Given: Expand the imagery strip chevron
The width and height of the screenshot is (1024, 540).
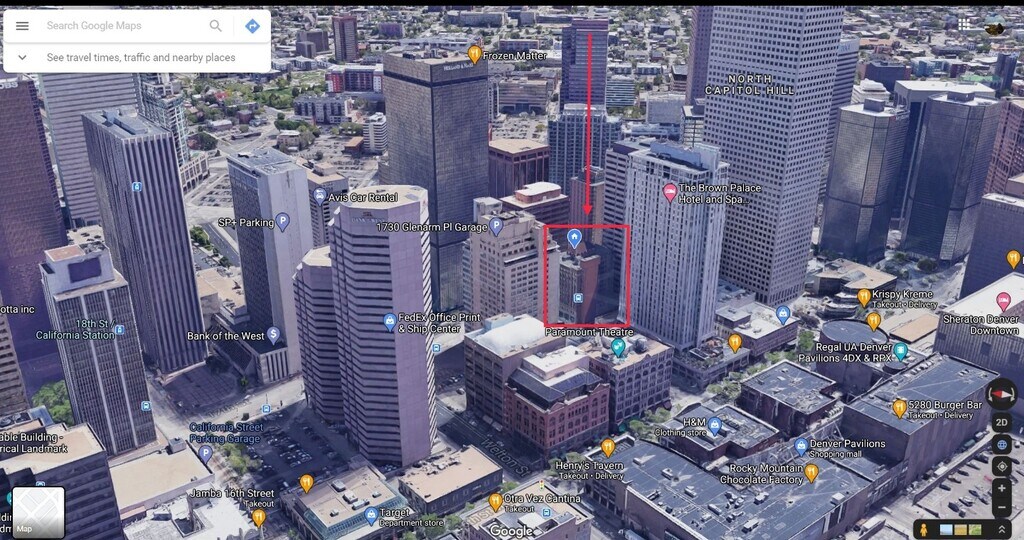Looking at the screenshot, I should [x=1003, y=529].
